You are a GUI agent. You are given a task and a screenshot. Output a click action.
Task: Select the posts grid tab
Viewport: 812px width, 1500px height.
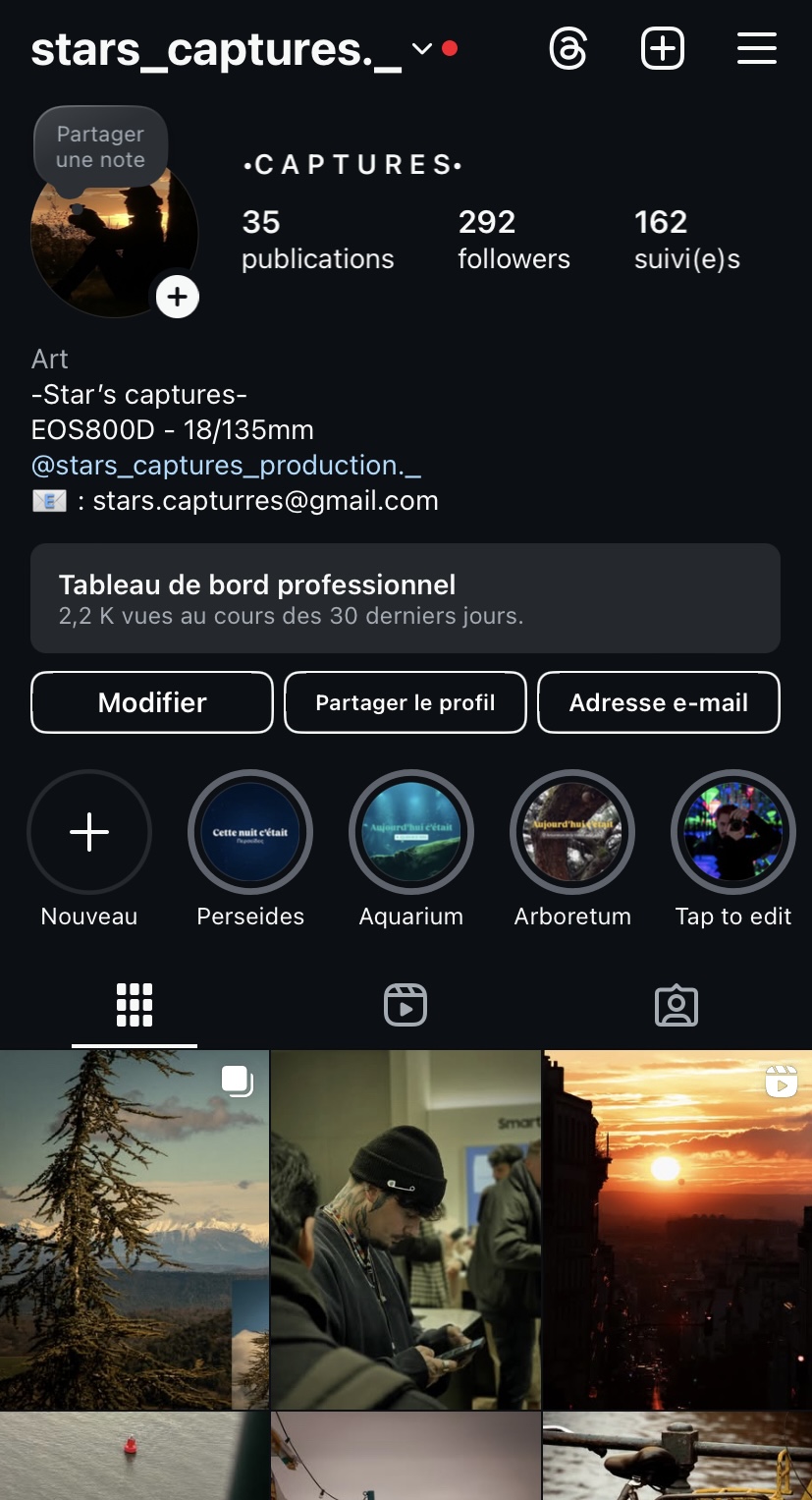coord(135,1004)
